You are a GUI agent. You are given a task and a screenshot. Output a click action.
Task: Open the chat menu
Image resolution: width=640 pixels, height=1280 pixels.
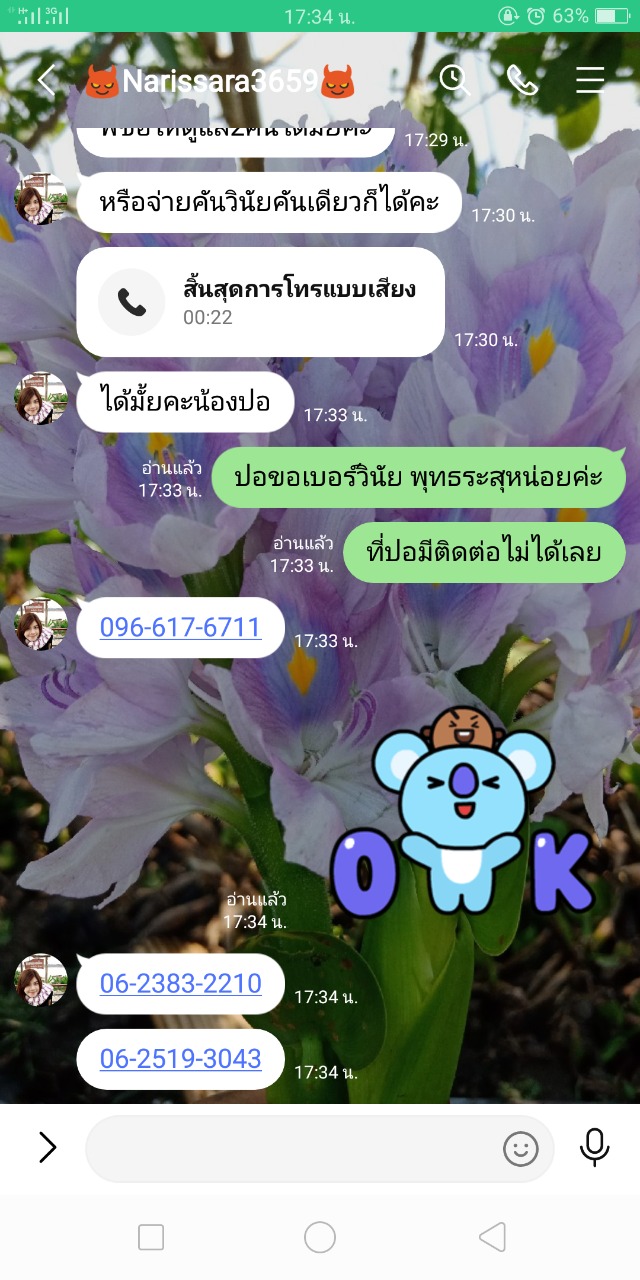coord(590,80)
